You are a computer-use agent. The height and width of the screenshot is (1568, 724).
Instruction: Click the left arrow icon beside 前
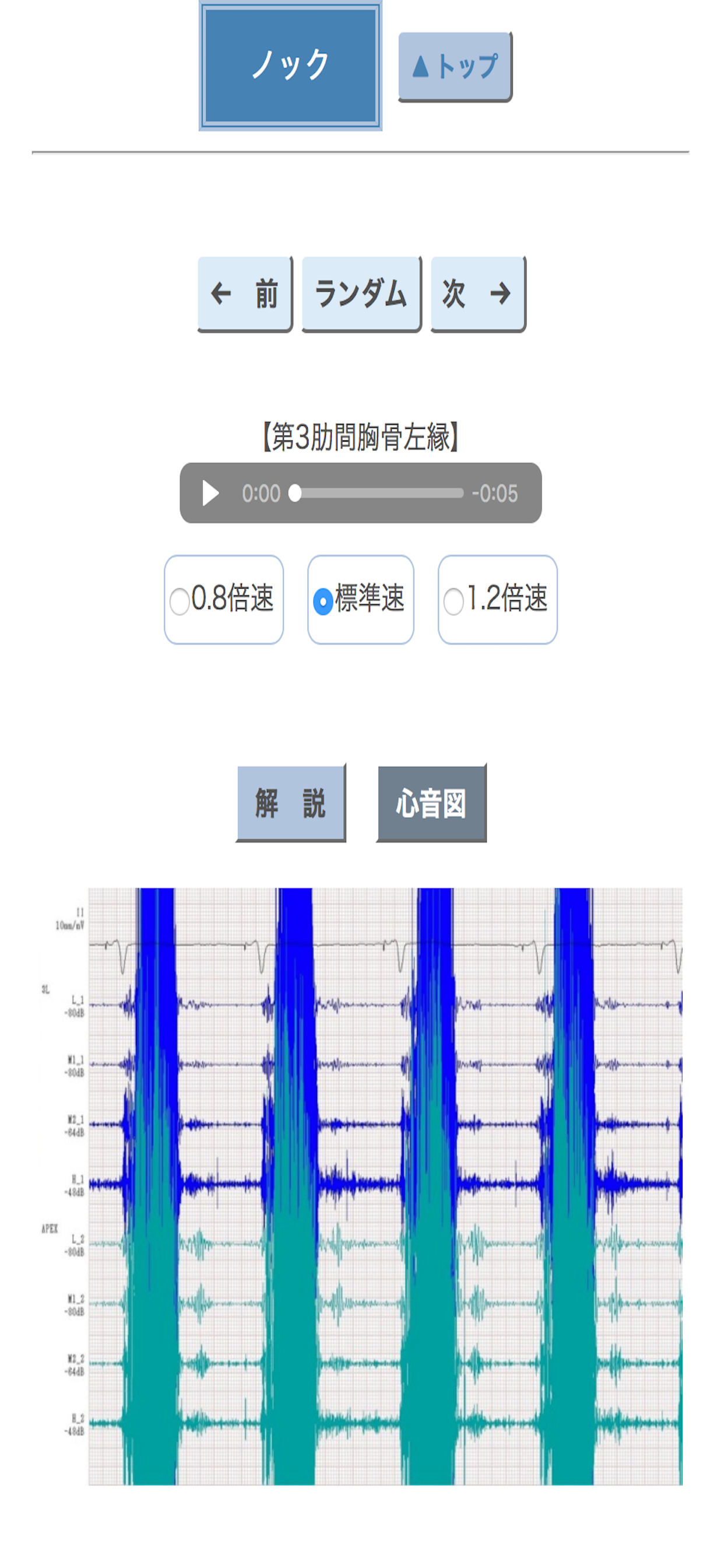tap(221, 295)
